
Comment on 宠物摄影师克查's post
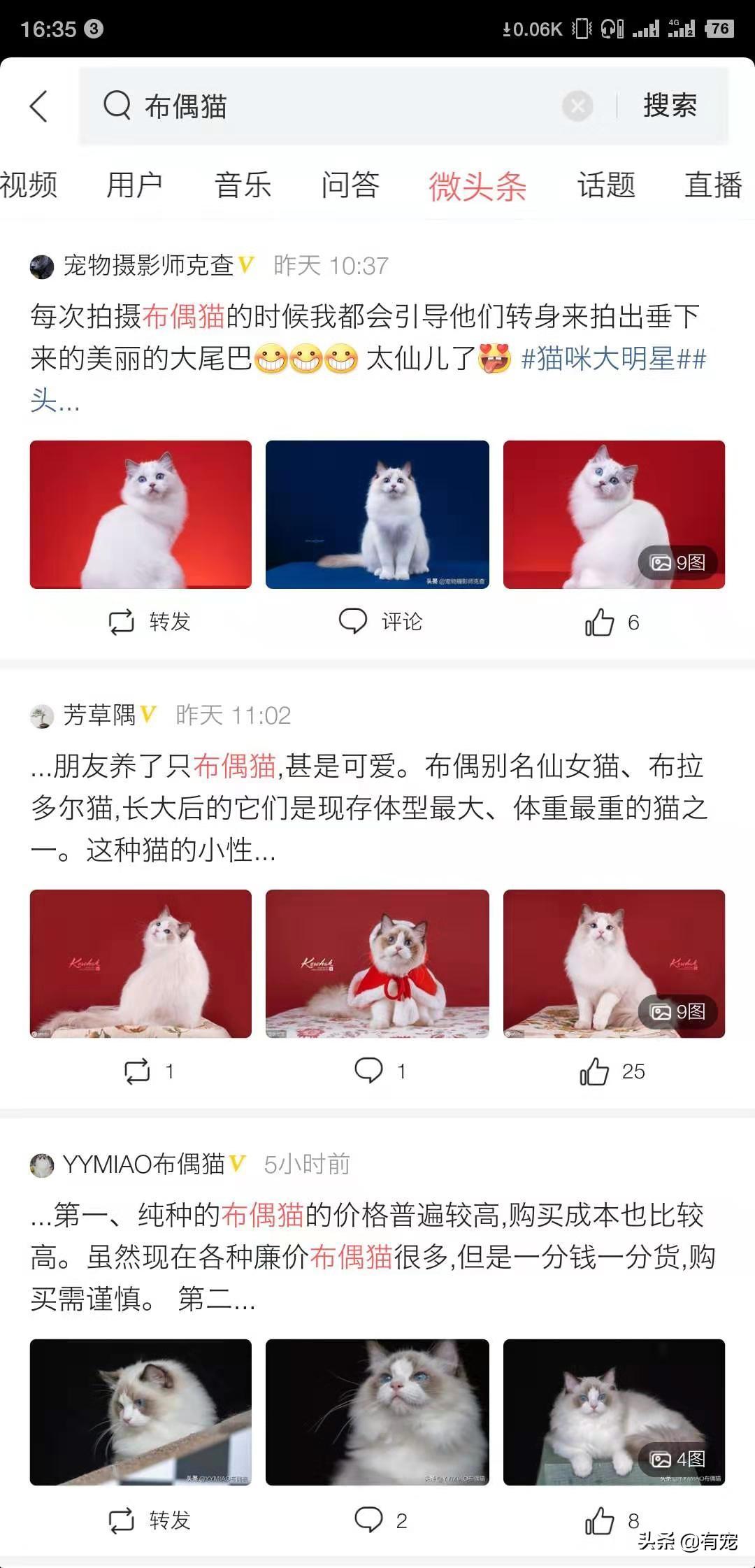click(x=380, y=621)
